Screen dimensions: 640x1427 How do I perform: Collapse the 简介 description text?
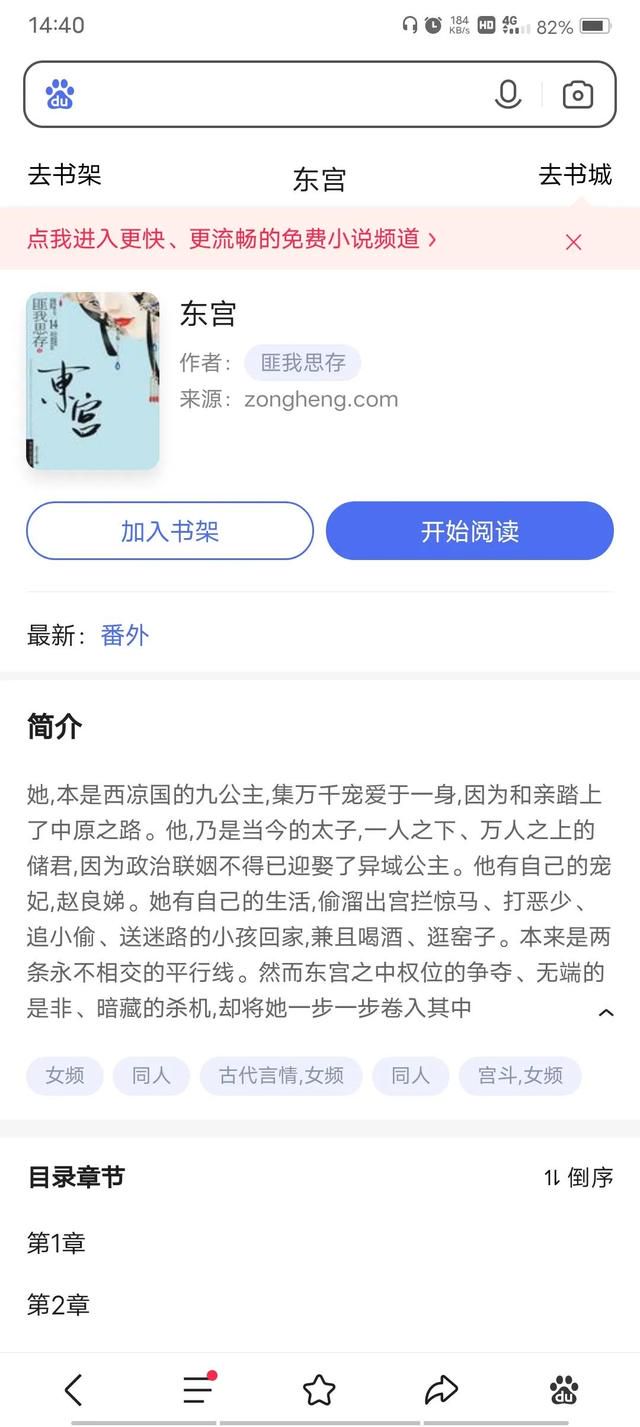[605, 1013]
